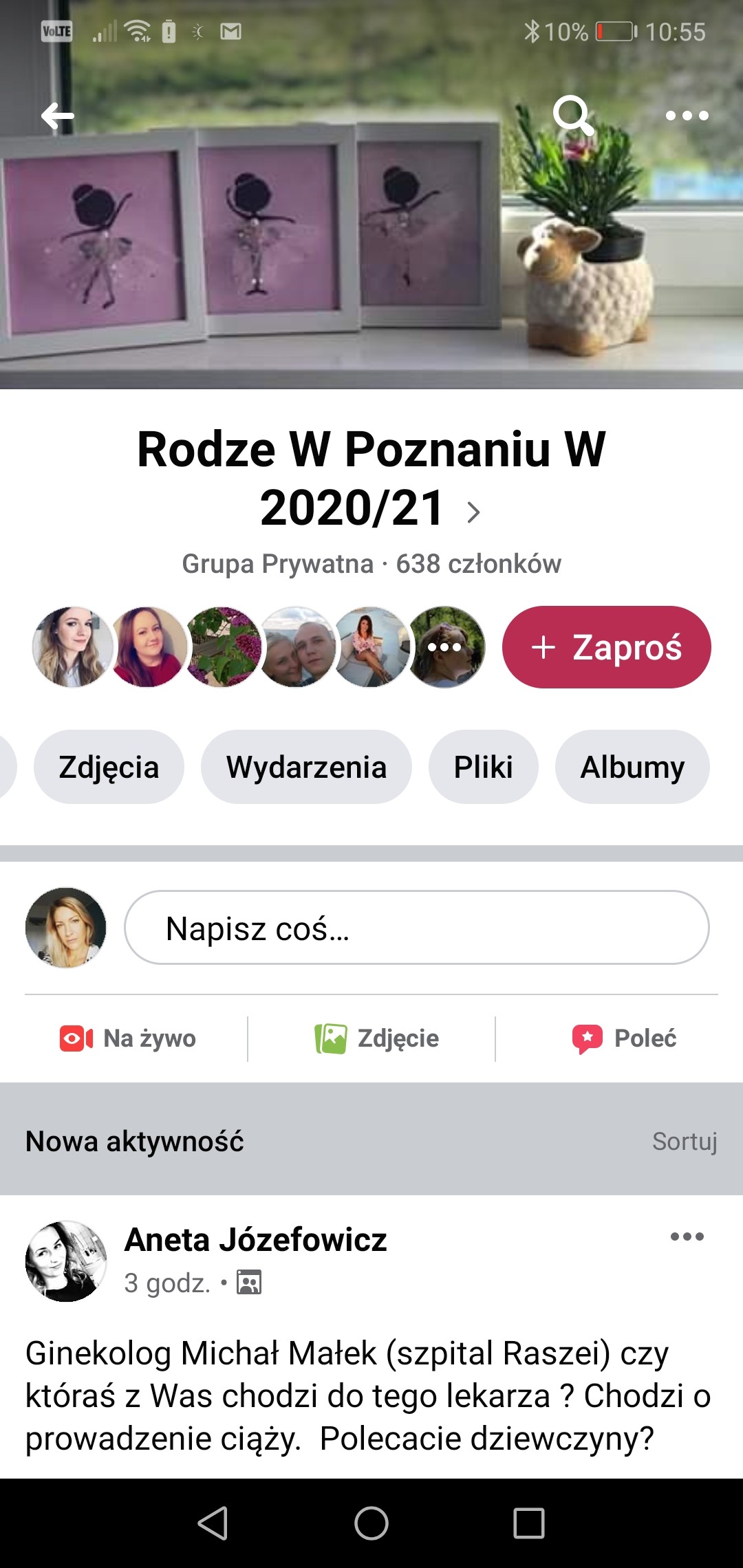
Task: Add a photo with Zdjęcie
Action: (x=377, y=1038)
